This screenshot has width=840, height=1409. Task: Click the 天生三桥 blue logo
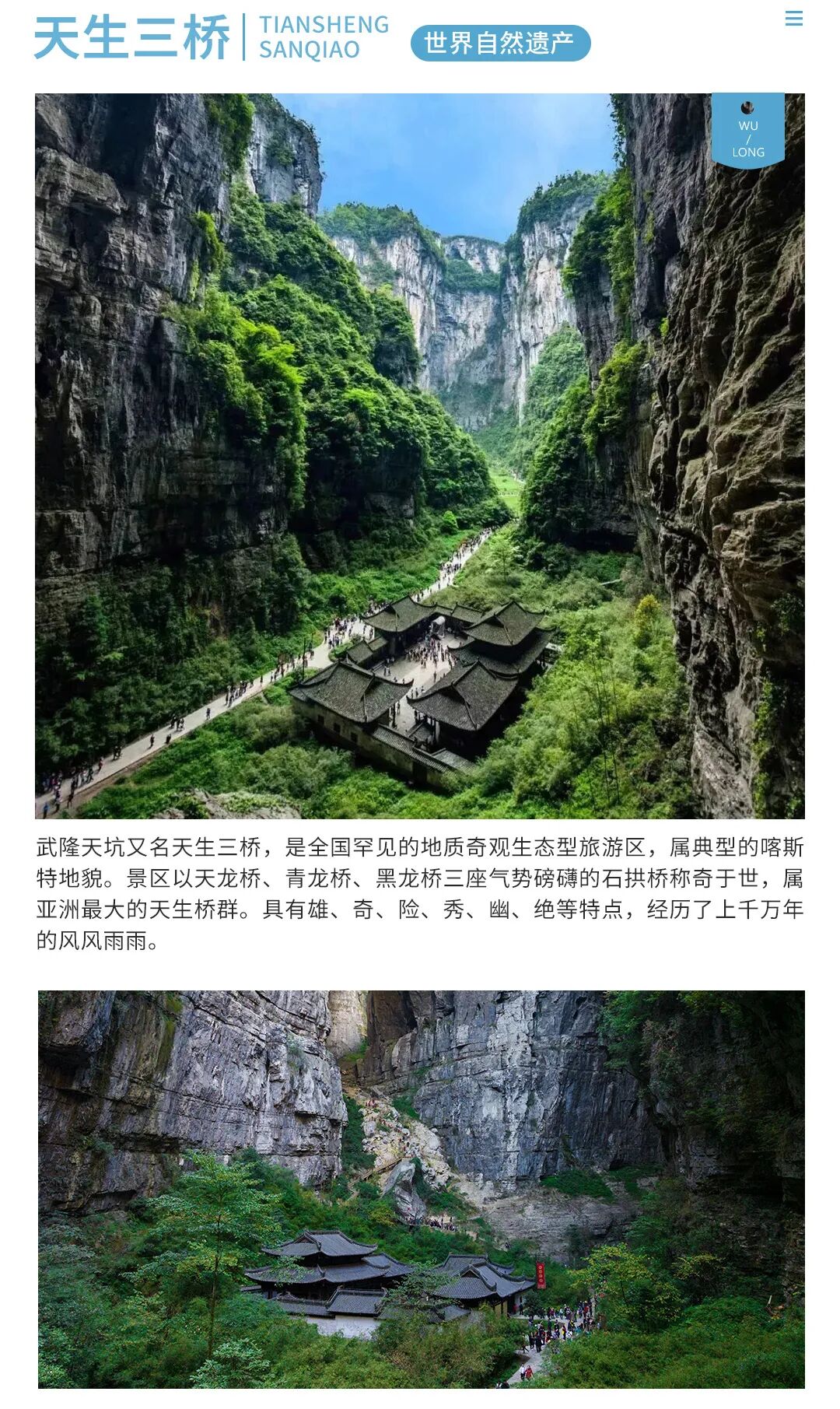132,37
